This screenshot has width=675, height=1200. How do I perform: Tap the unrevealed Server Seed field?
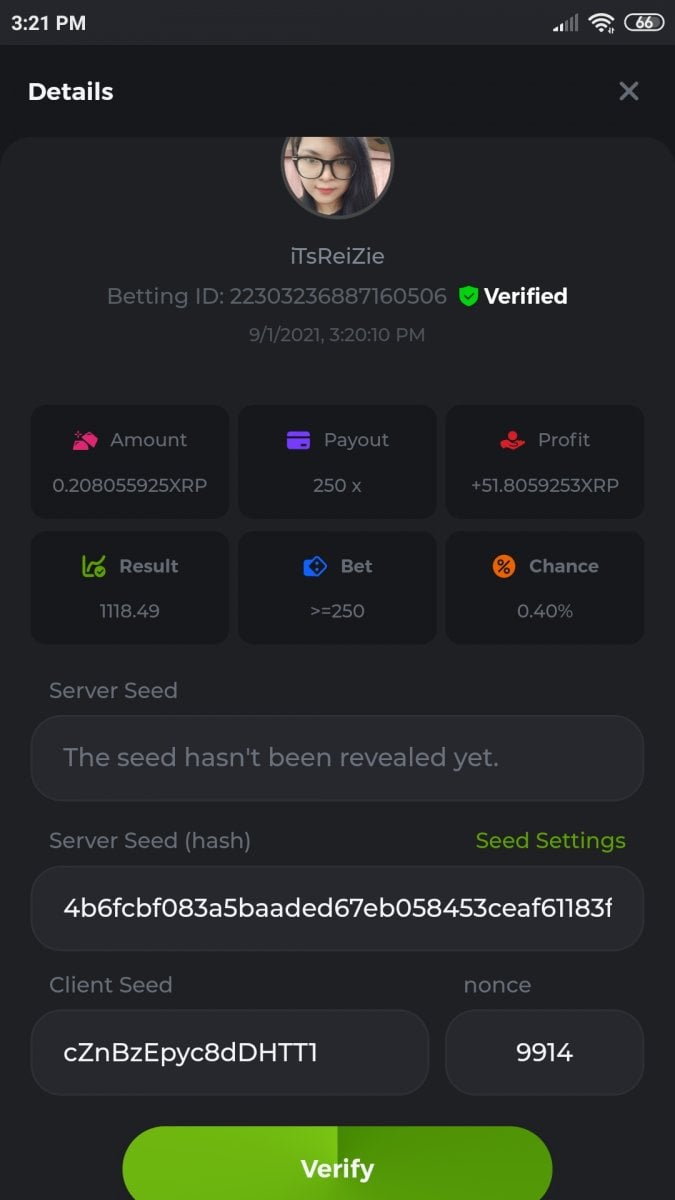click(x=337, y=758)
